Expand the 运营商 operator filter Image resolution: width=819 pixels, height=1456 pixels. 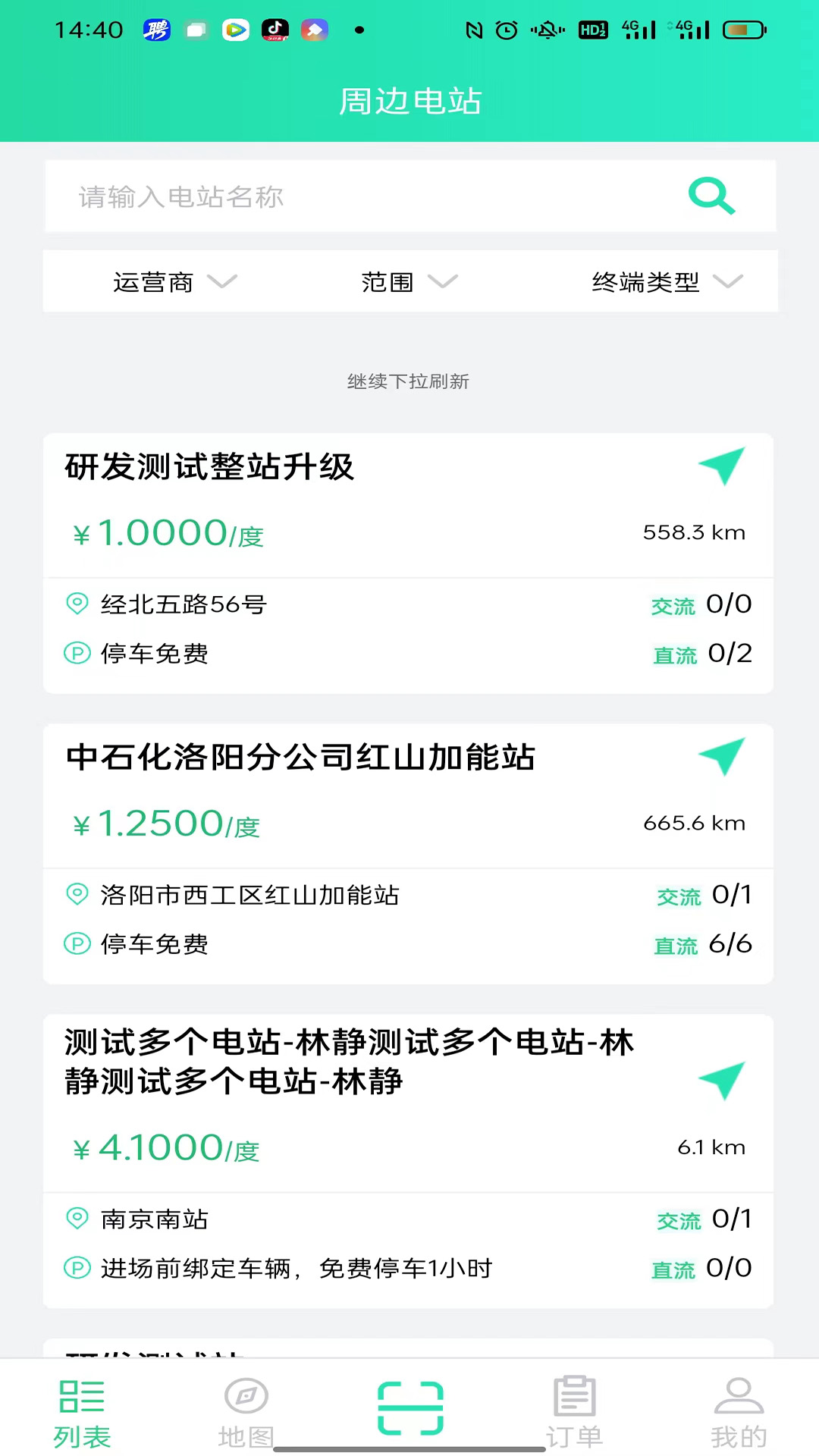coord(174,281)
